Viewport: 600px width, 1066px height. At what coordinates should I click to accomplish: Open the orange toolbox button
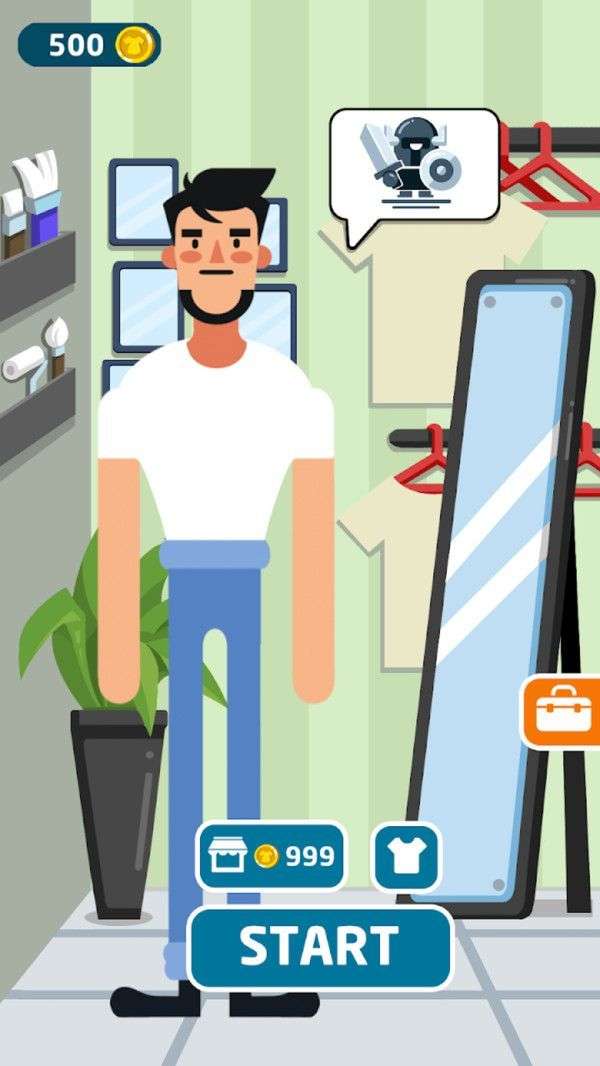(563, 711)
